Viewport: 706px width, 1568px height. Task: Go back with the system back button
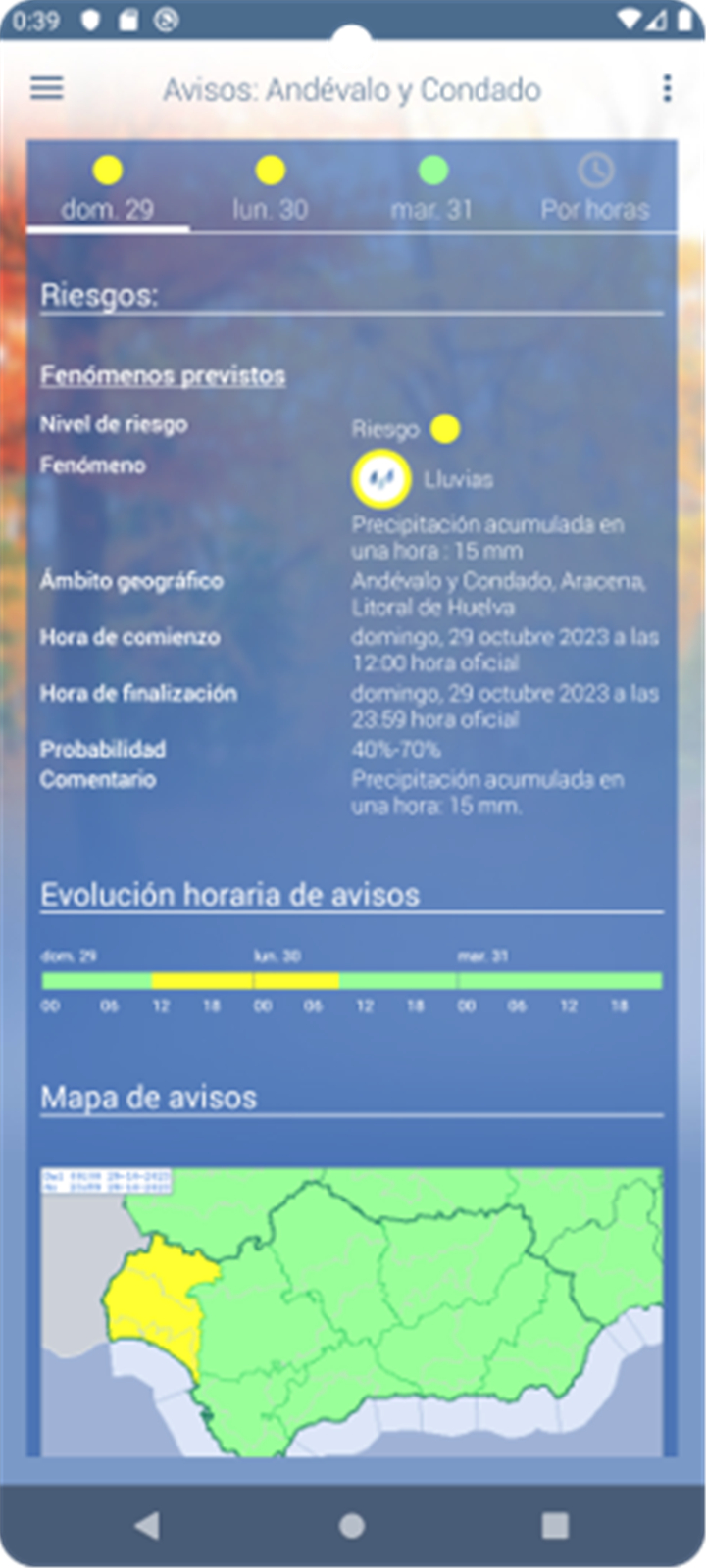pyautogui.click(x=147, y=1525)
